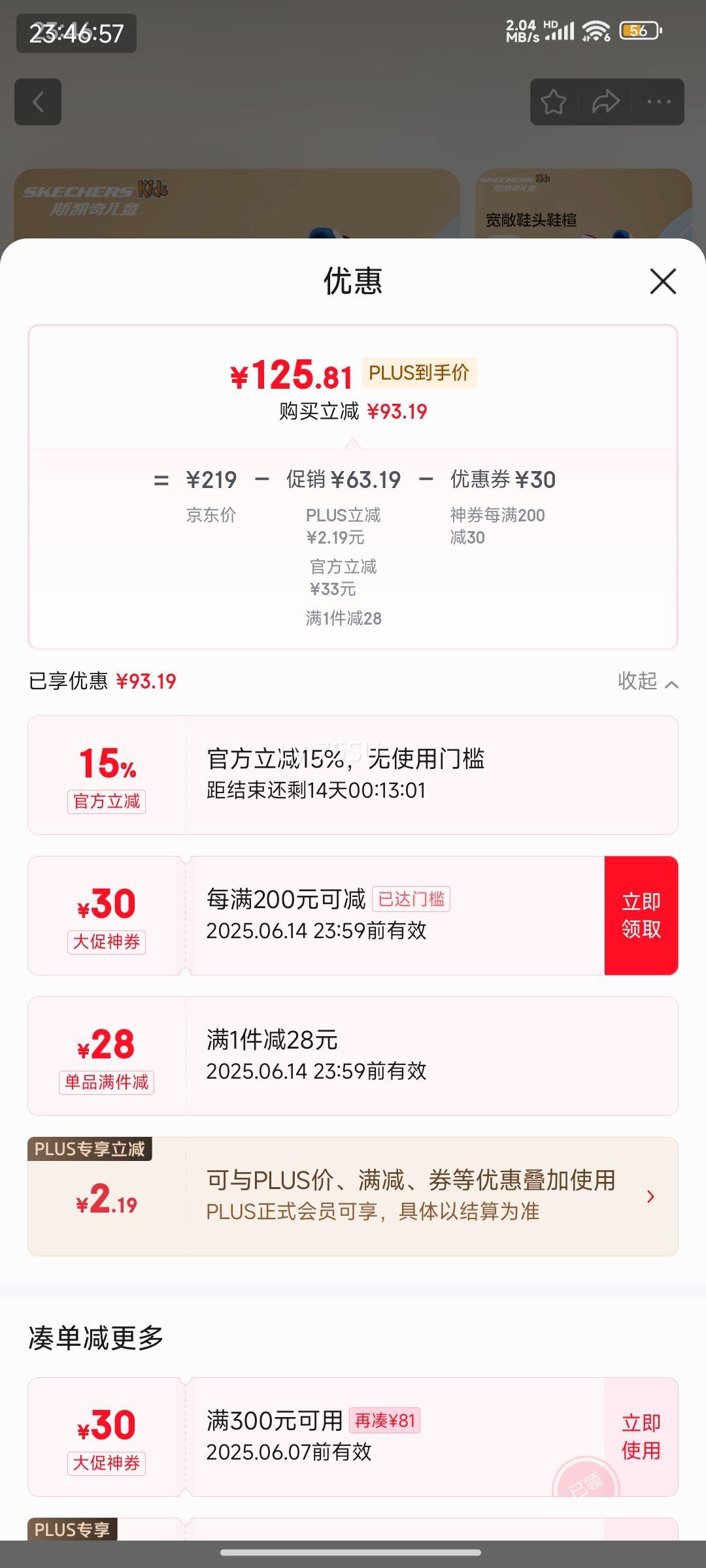706x1568 pixels.
Task: Claim the ¥30 coupon via 立即领取
Action: (641, 915)
